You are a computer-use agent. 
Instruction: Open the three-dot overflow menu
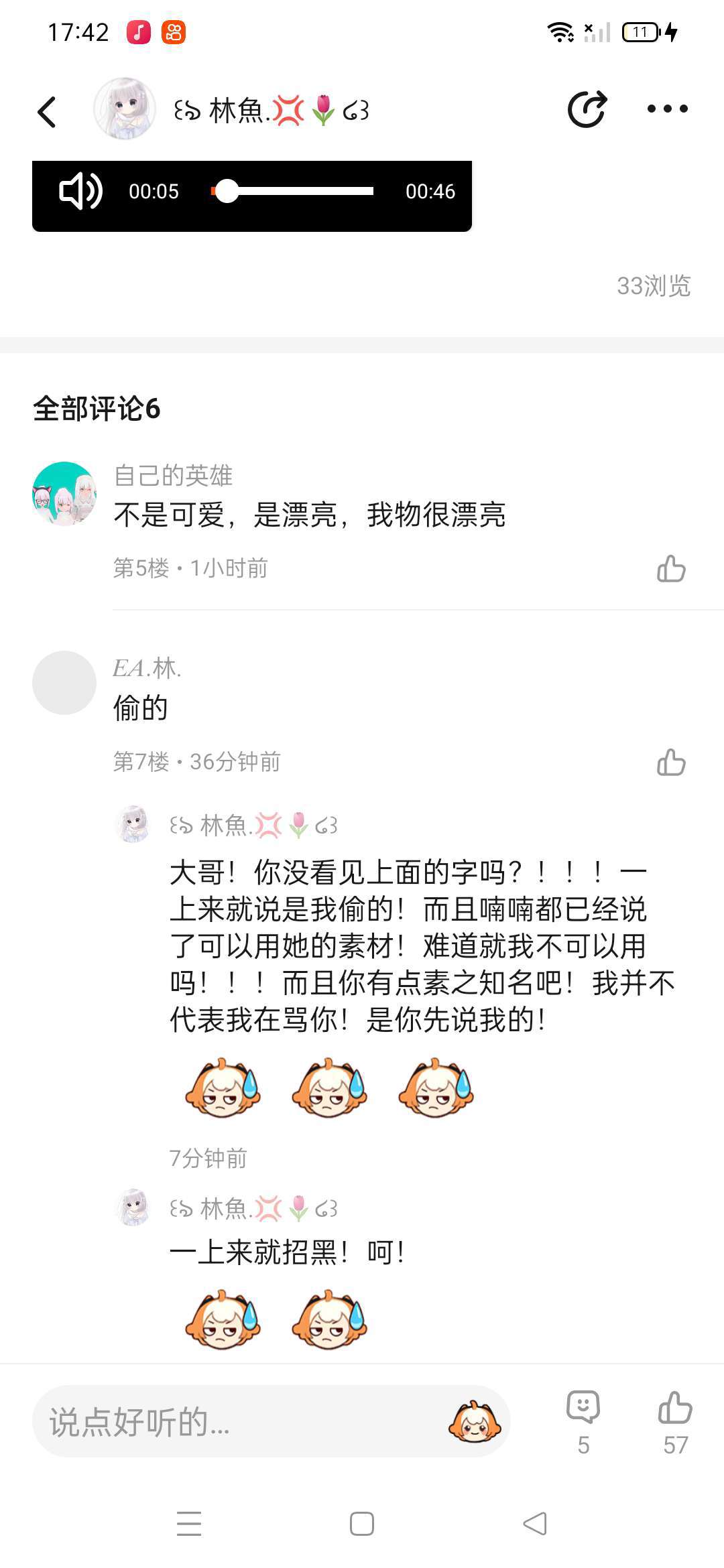(x=667, y=109)
